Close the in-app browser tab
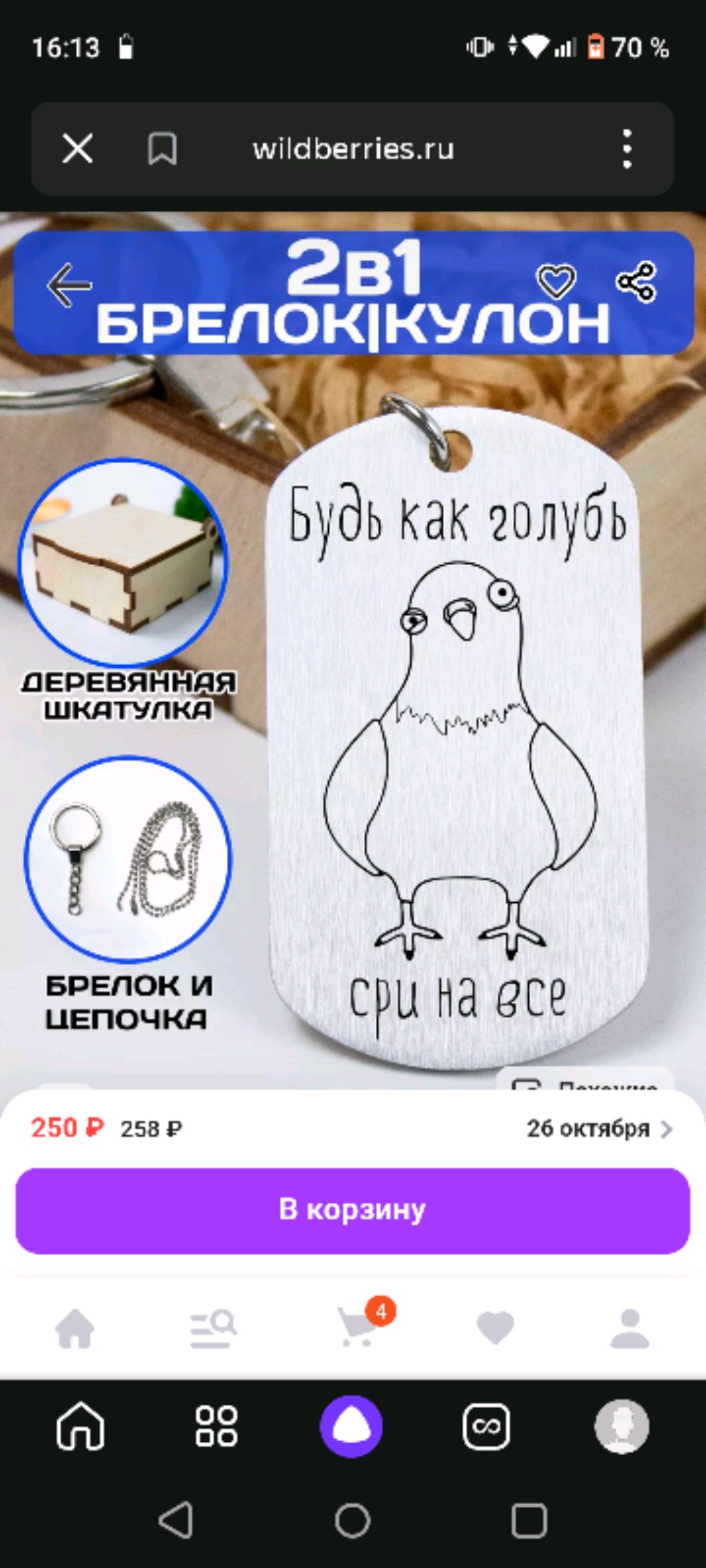The image size is (706, 1568). 77,148
